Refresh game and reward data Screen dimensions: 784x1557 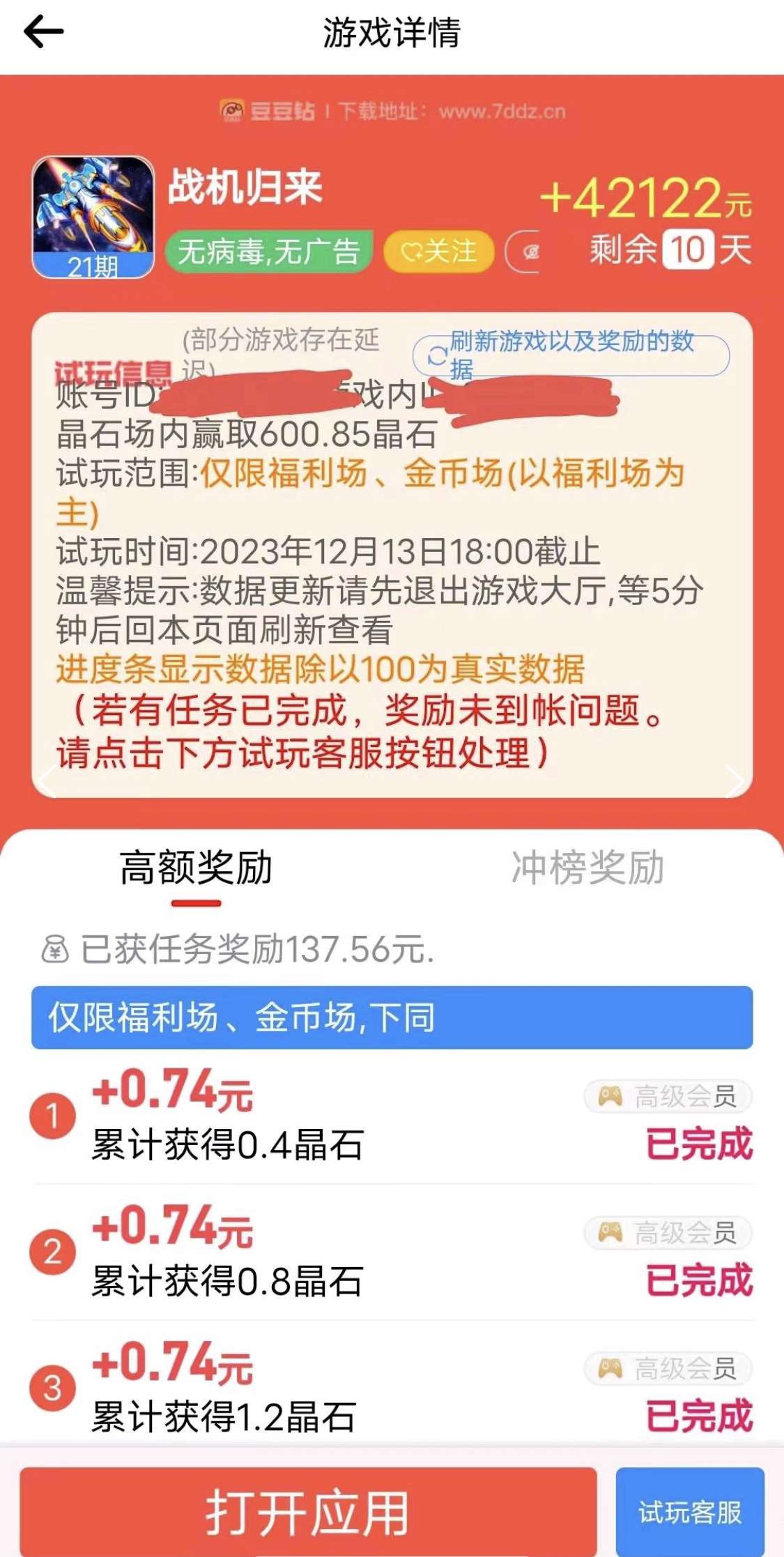(x=571, y=355)
